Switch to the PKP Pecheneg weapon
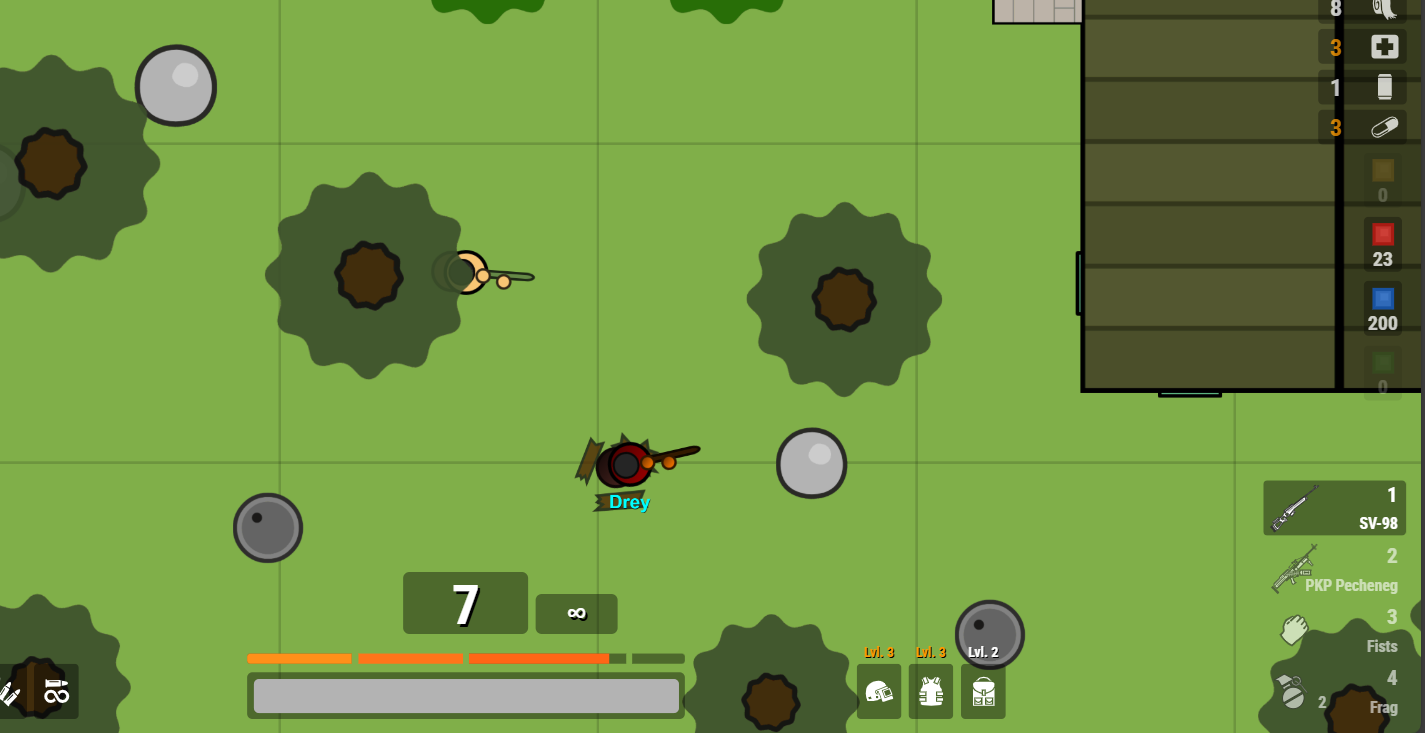 pyautogui.click(x=1334, y=570)
